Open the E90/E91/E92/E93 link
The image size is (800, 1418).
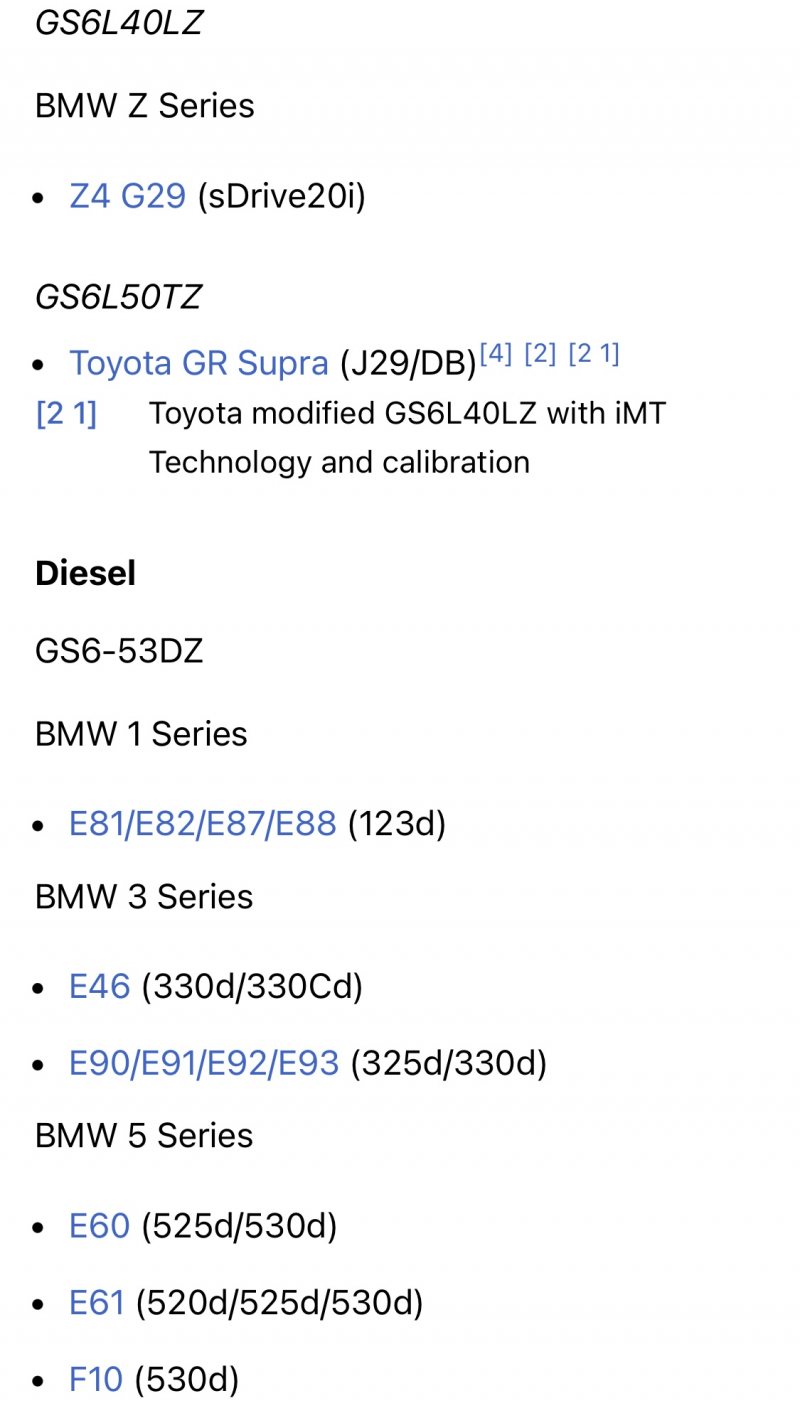(x=204, y=1062)
